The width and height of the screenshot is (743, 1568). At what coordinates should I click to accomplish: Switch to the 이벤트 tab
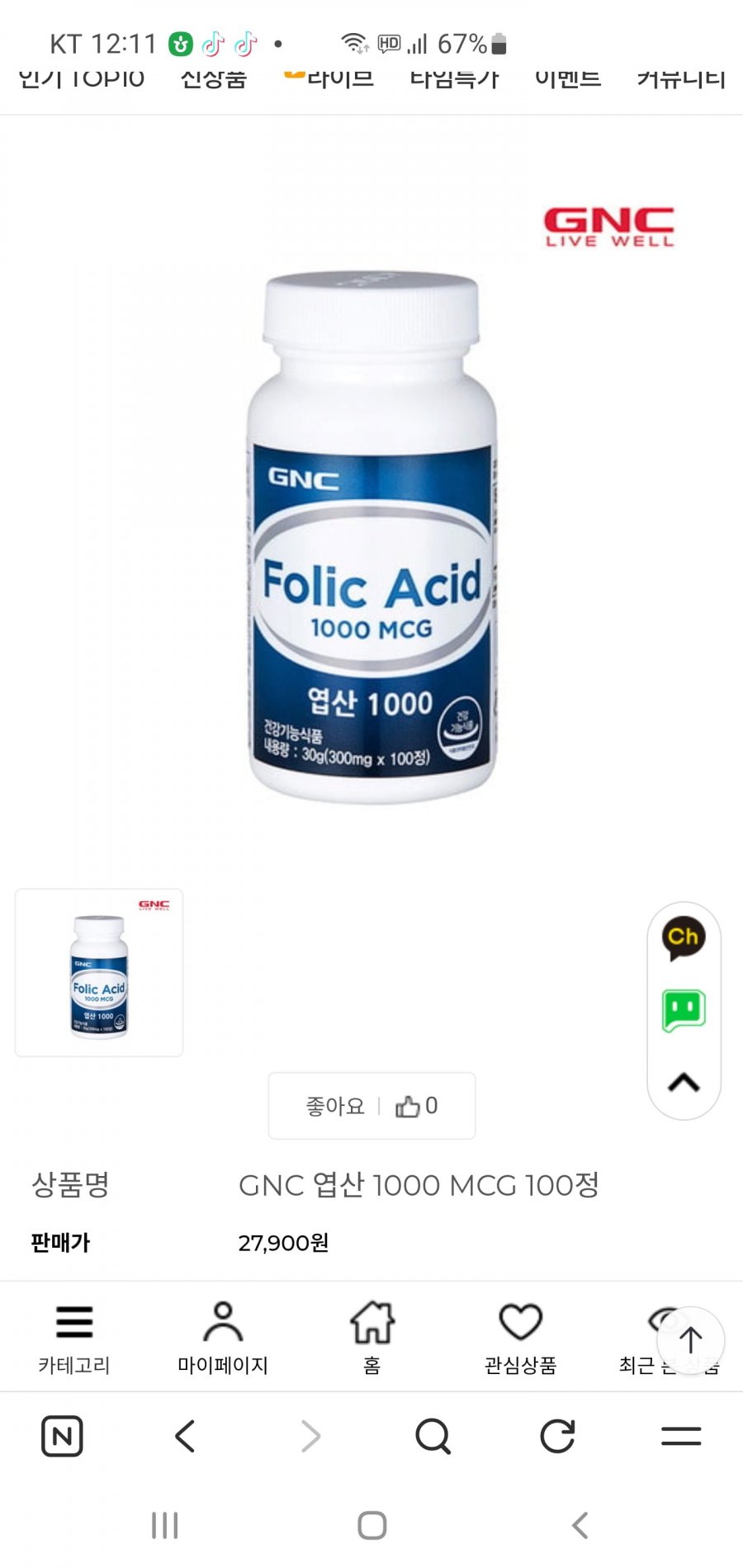coord(568,78)
